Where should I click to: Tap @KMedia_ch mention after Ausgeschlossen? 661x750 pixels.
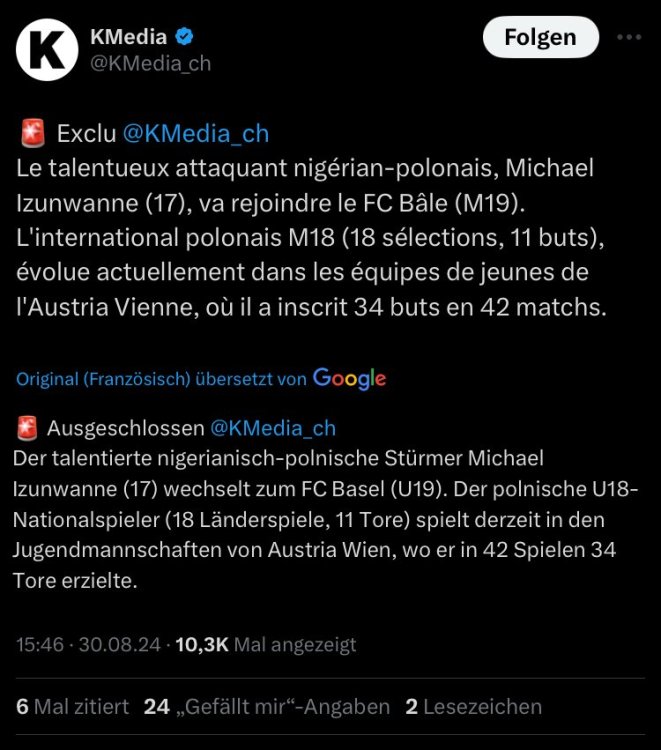tap(272, 429)
